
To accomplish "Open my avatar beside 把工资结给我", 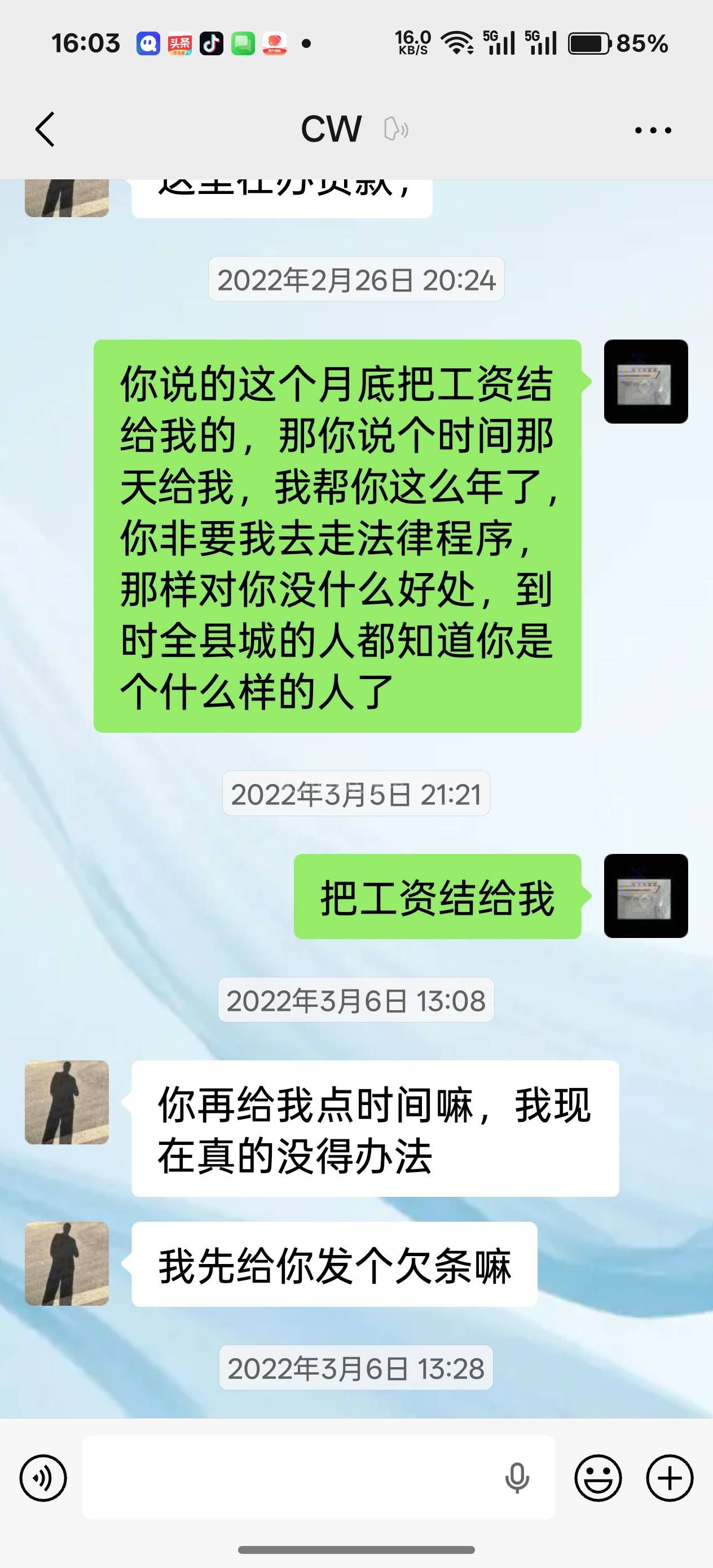I will tap(645, 895).
